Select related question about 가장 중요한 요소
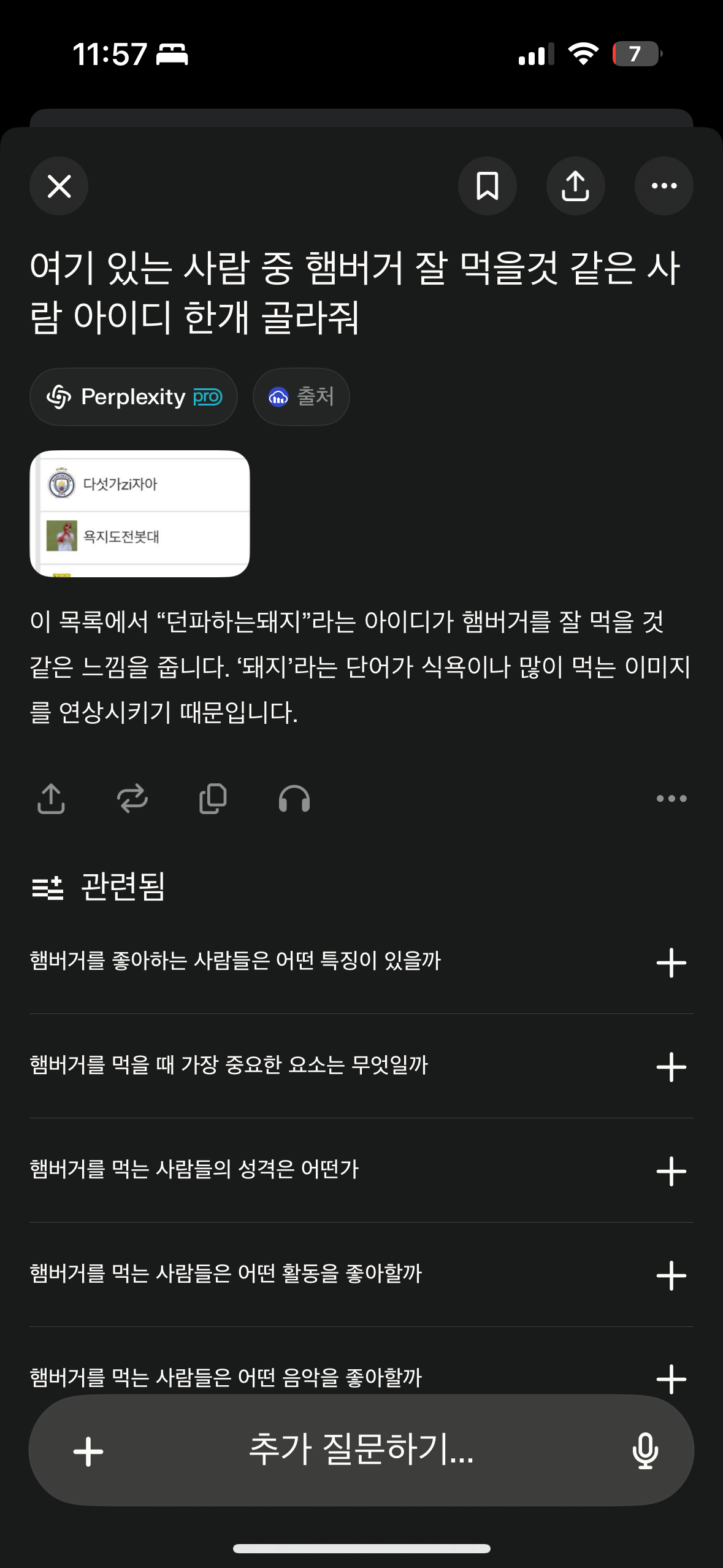This screenshot has height=1568, width=723. [x=361, y=1066]
